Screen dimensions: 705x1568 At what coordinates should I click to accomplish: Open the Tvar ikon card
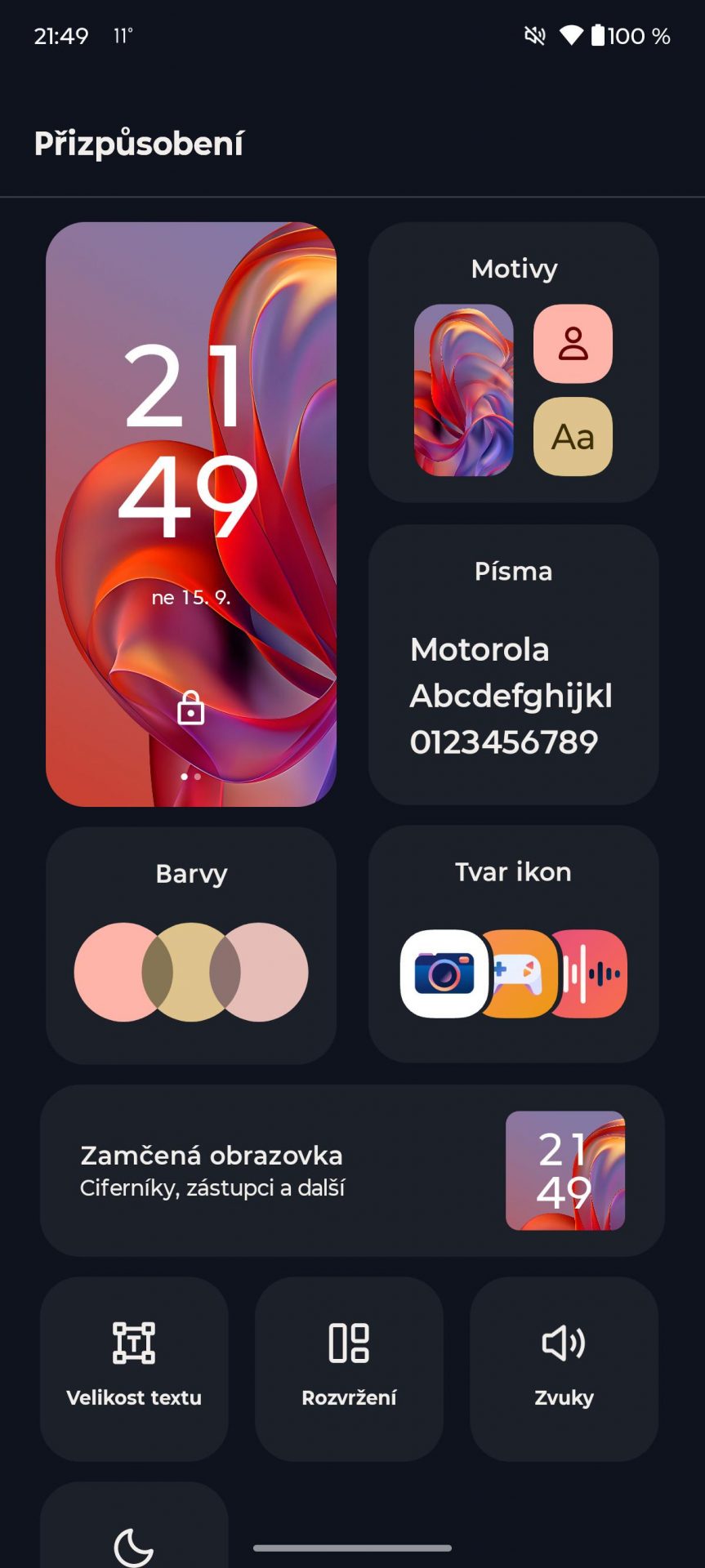click(513, 944)
